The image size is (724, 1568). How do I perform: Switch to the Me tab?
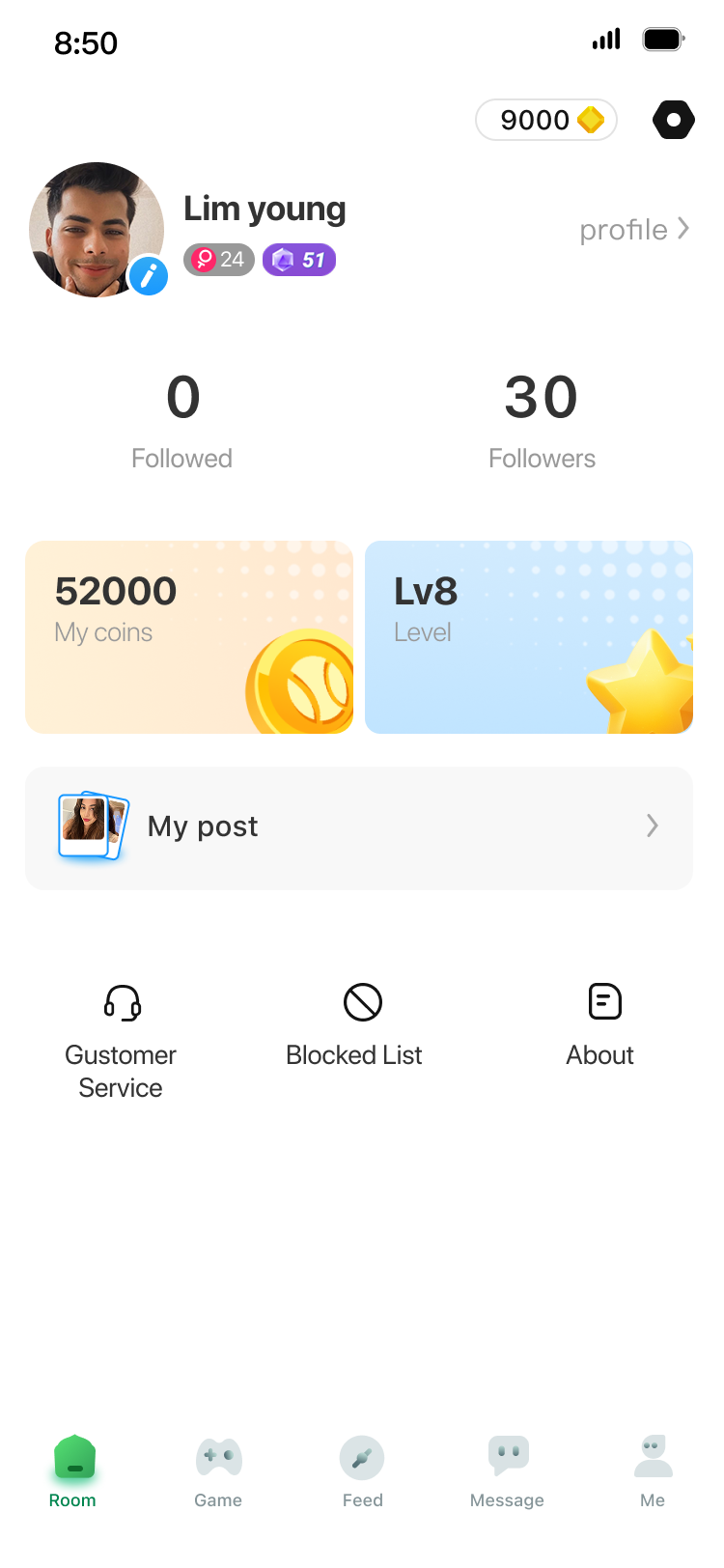[x=653, y=1456]
